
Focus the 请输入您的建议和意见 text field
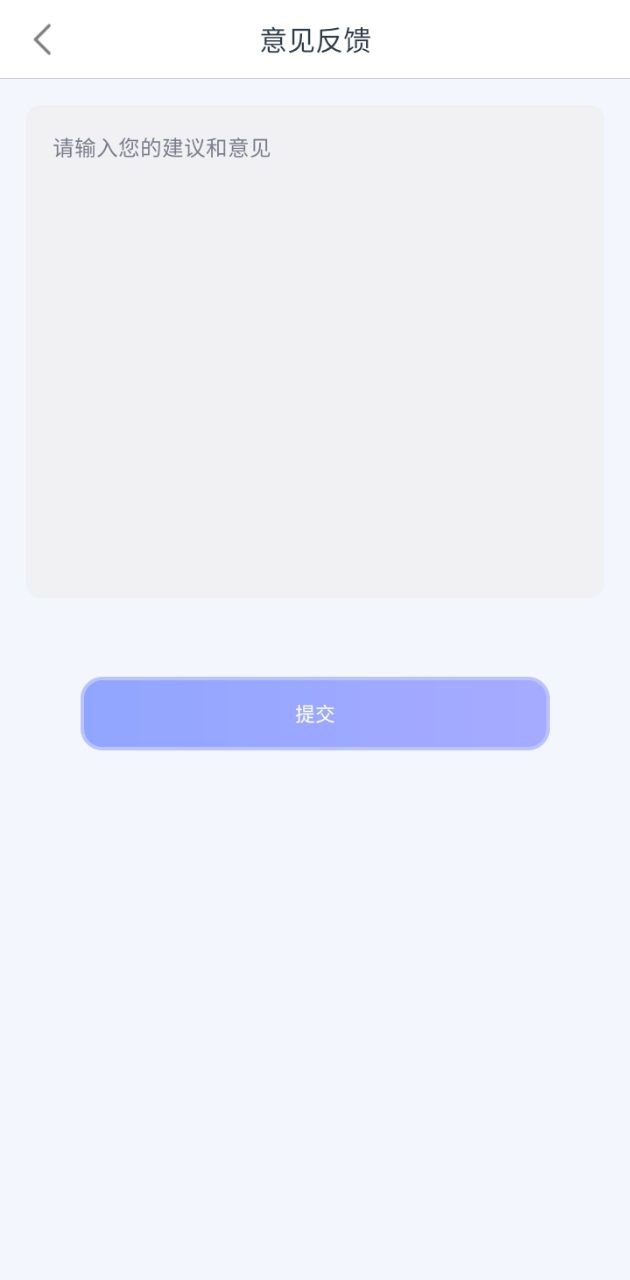tap(314, 350)
